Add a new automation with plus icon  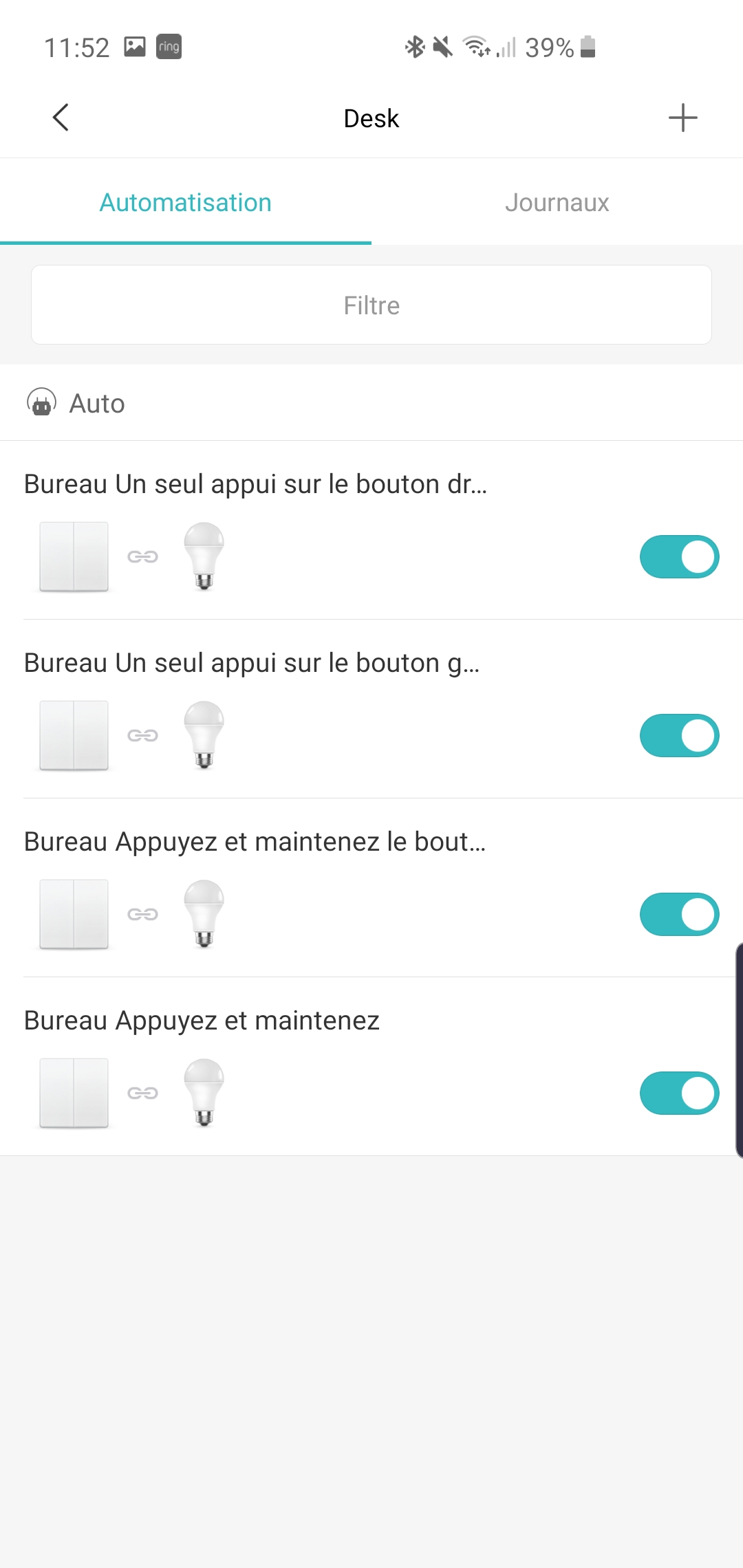tap(682, 118)
